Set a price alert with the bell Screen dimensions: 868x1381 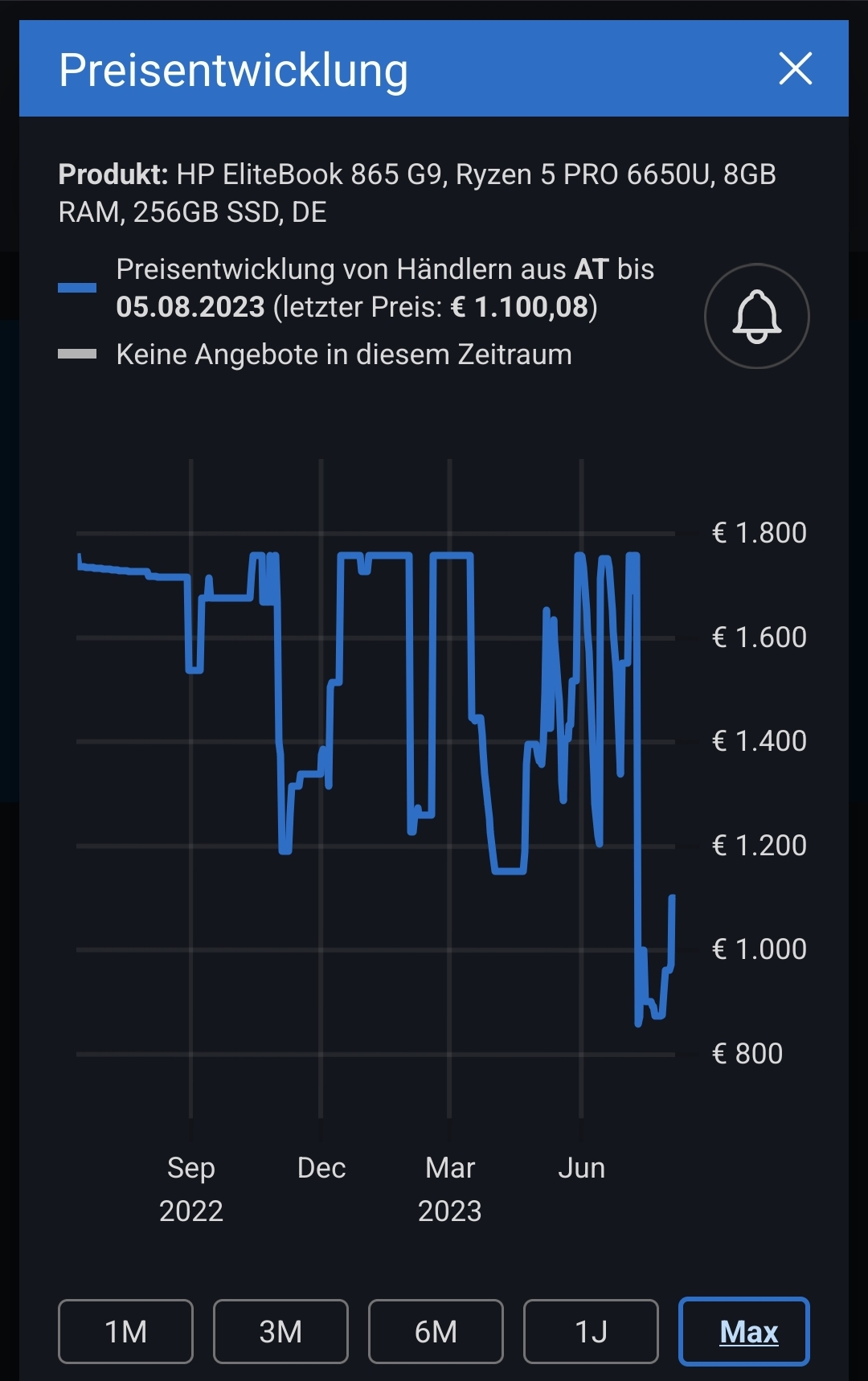tap(756, 316)
